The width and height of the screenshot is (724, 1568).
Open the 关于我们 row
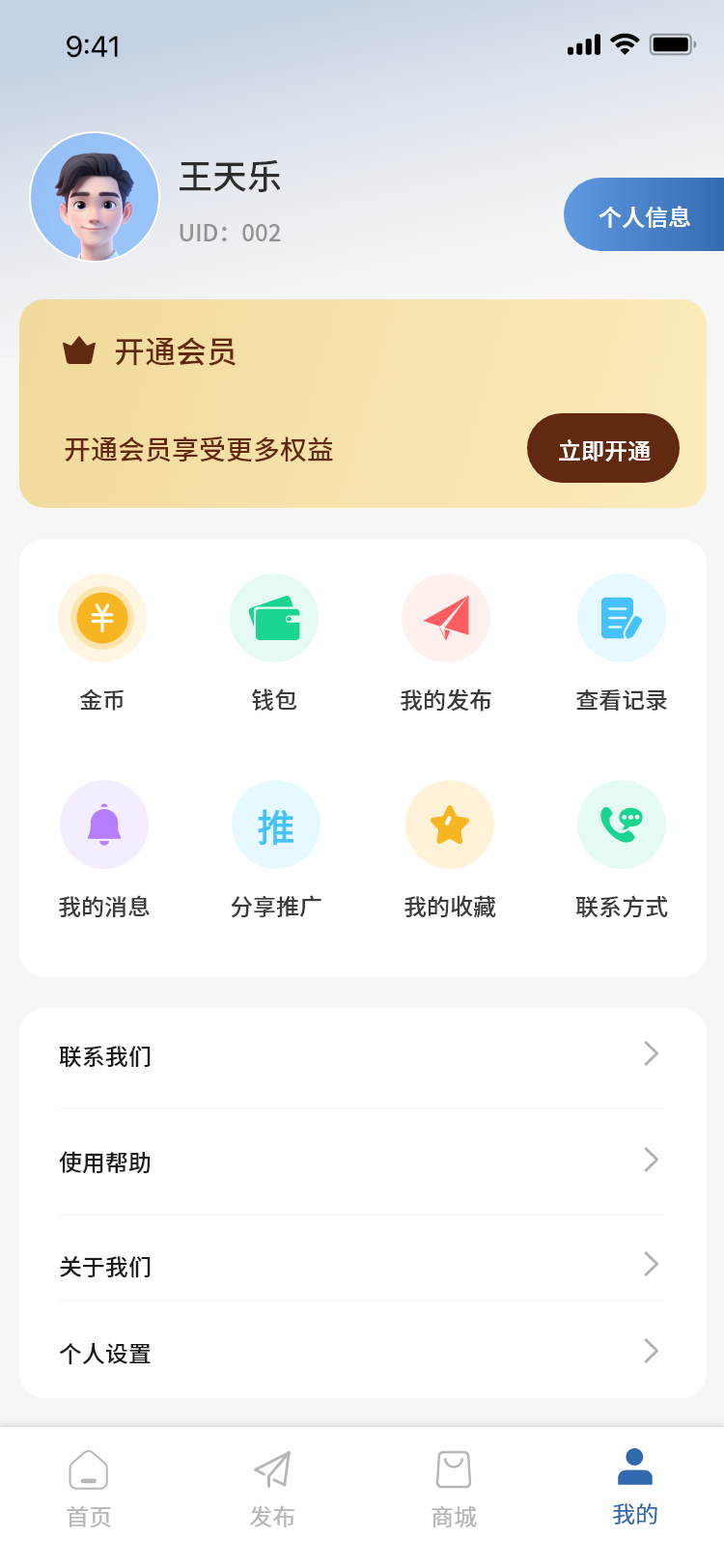[362, 1266]
